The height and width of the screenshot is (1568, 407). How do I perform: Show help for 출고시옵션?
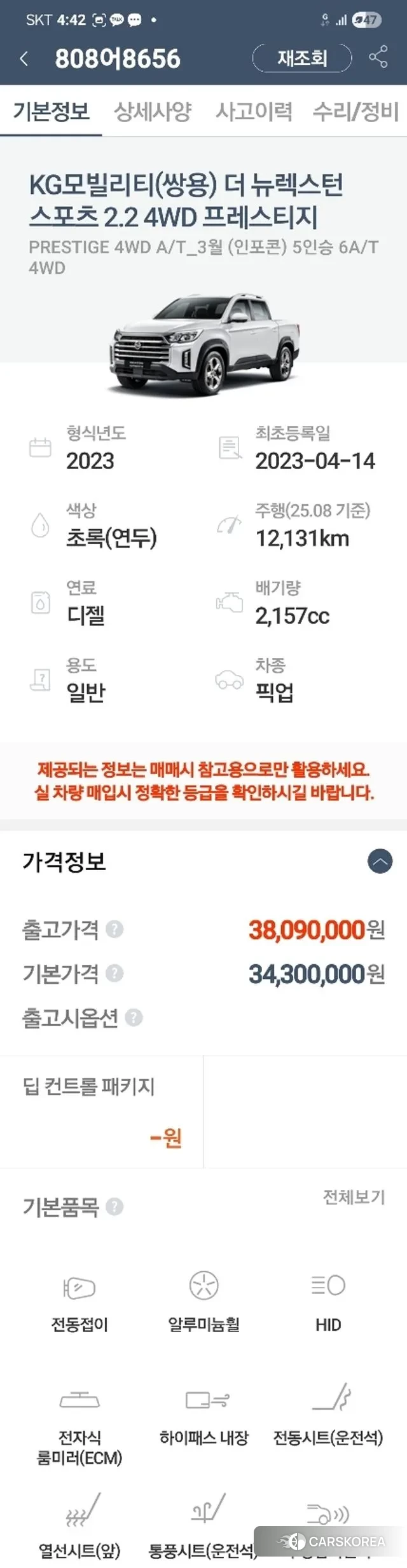pyautogui.click(x=134, y=1018)
